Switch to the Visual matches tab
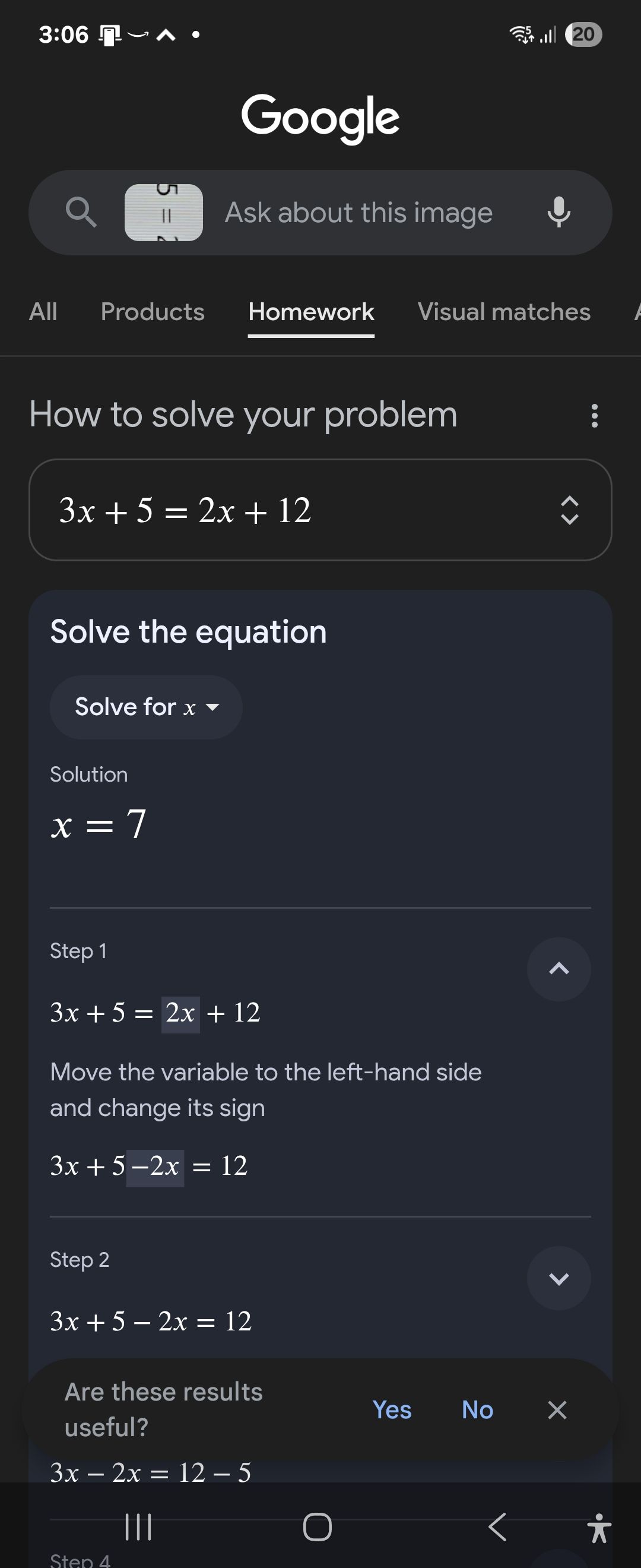The image size is (641, 1568). (x=503, y=312)
